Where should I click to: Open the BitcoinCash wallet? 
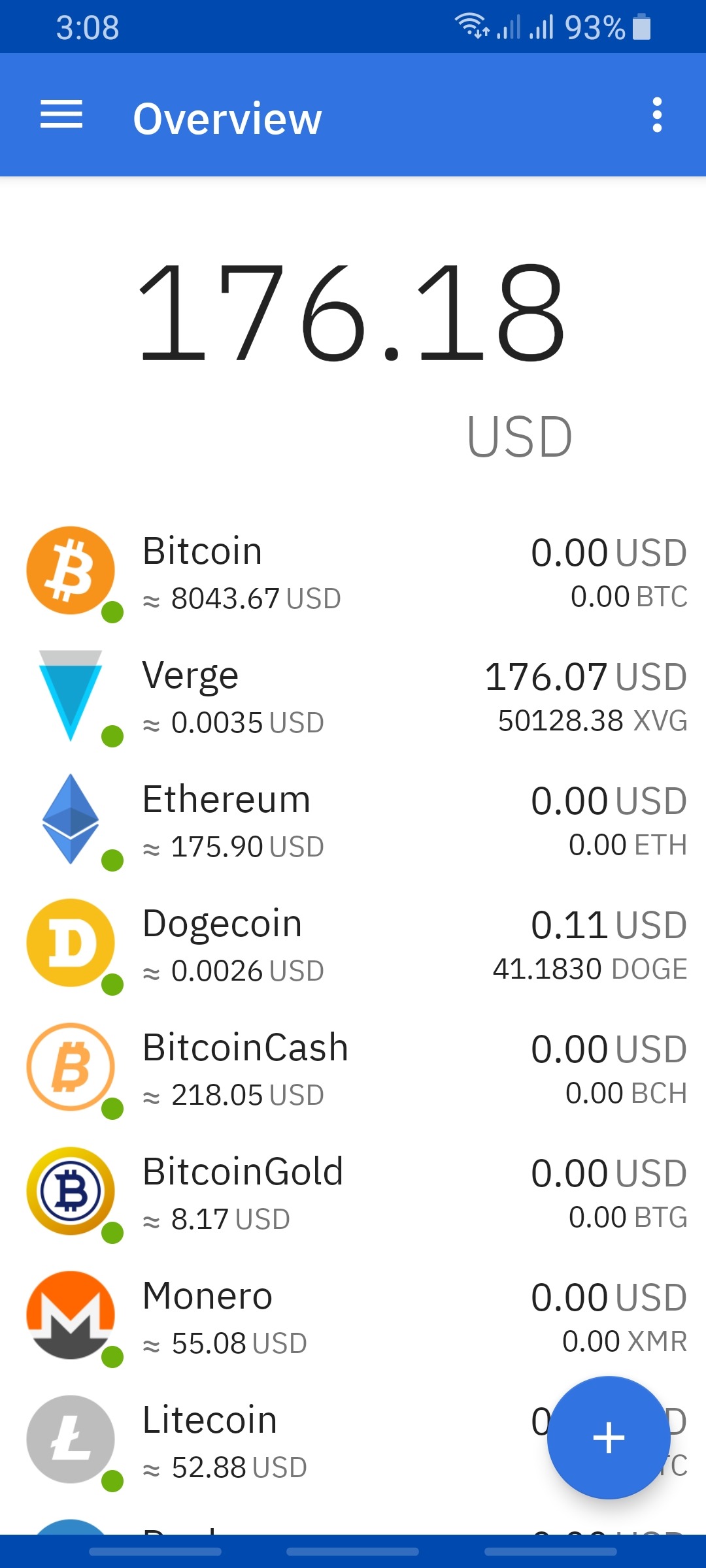353,1069
